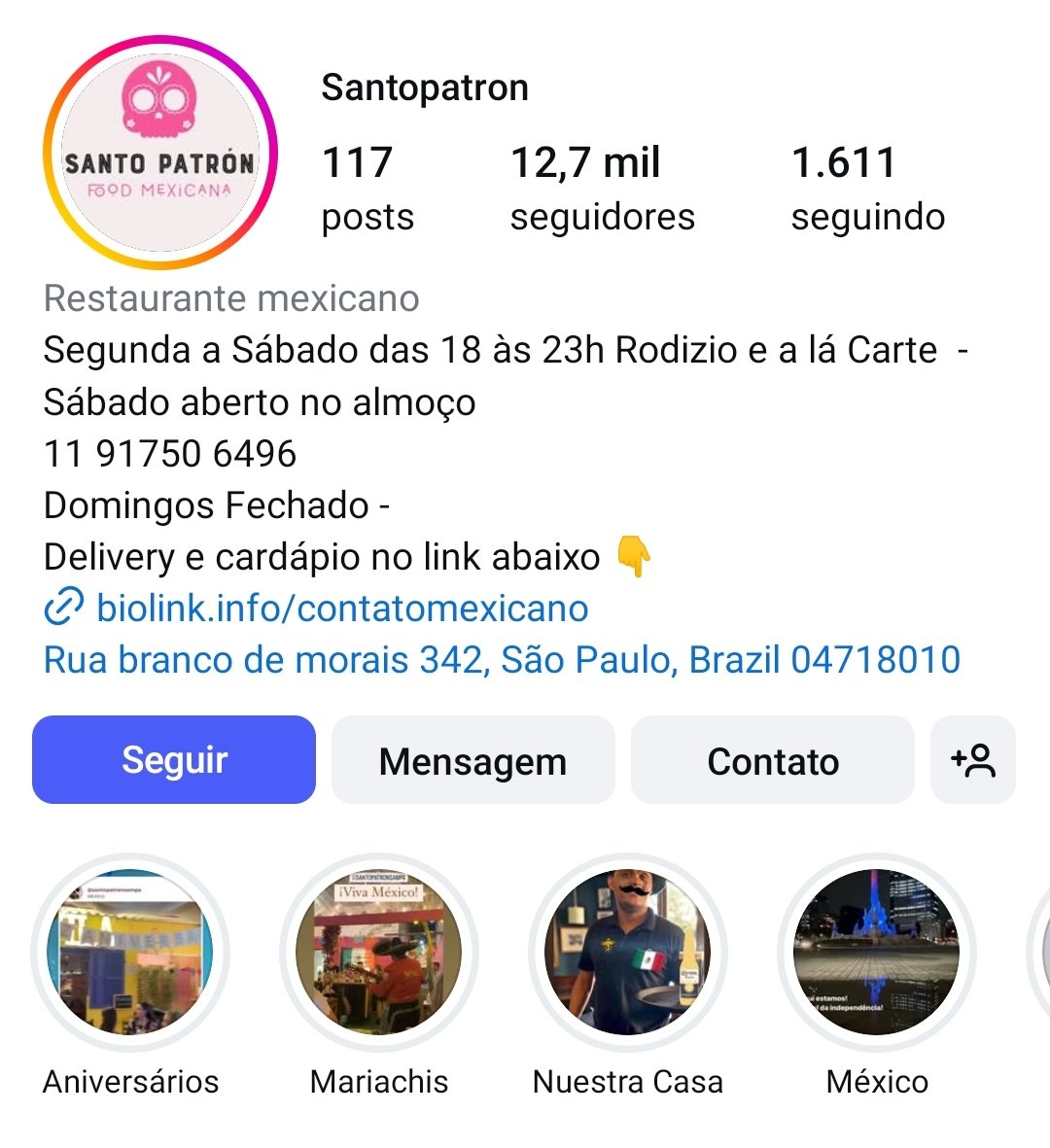This screenshot has width=1050, height=1148.
Task: View the Mariachis story highlight
Action: 379,953
